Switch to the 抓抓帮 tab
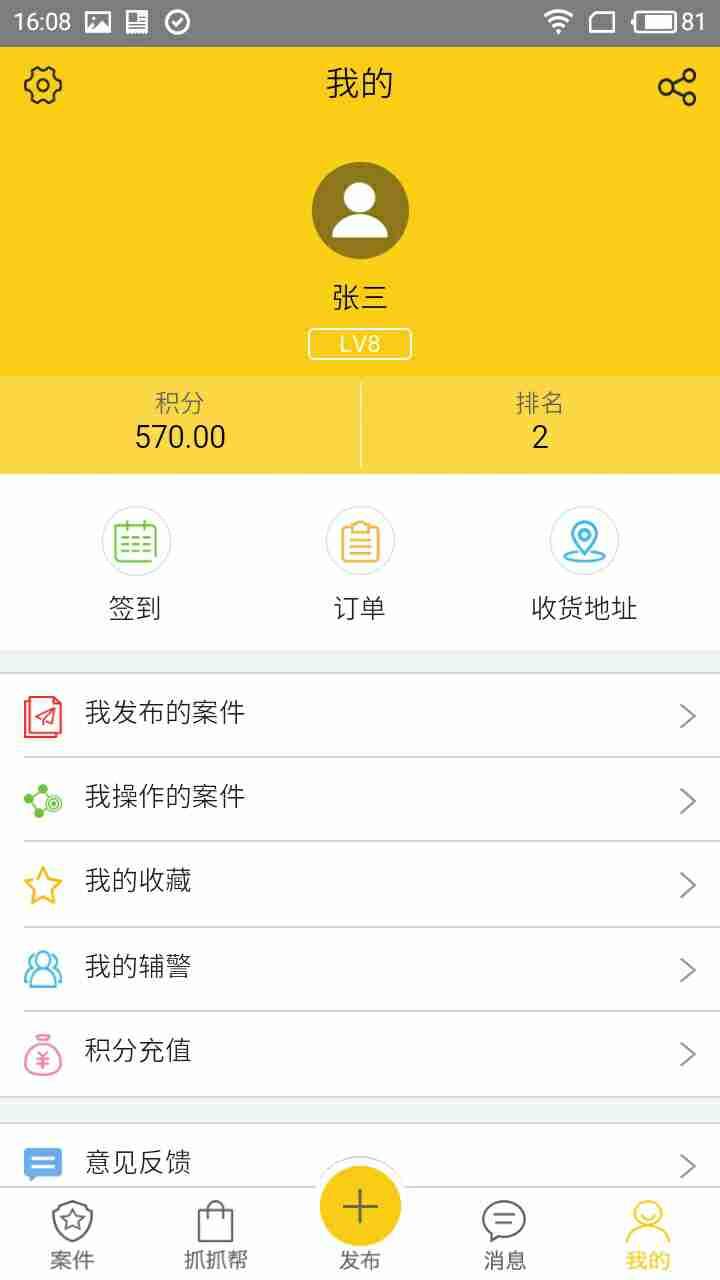The width and height of the screenshot is (720, 1280). pos(215,1236)
